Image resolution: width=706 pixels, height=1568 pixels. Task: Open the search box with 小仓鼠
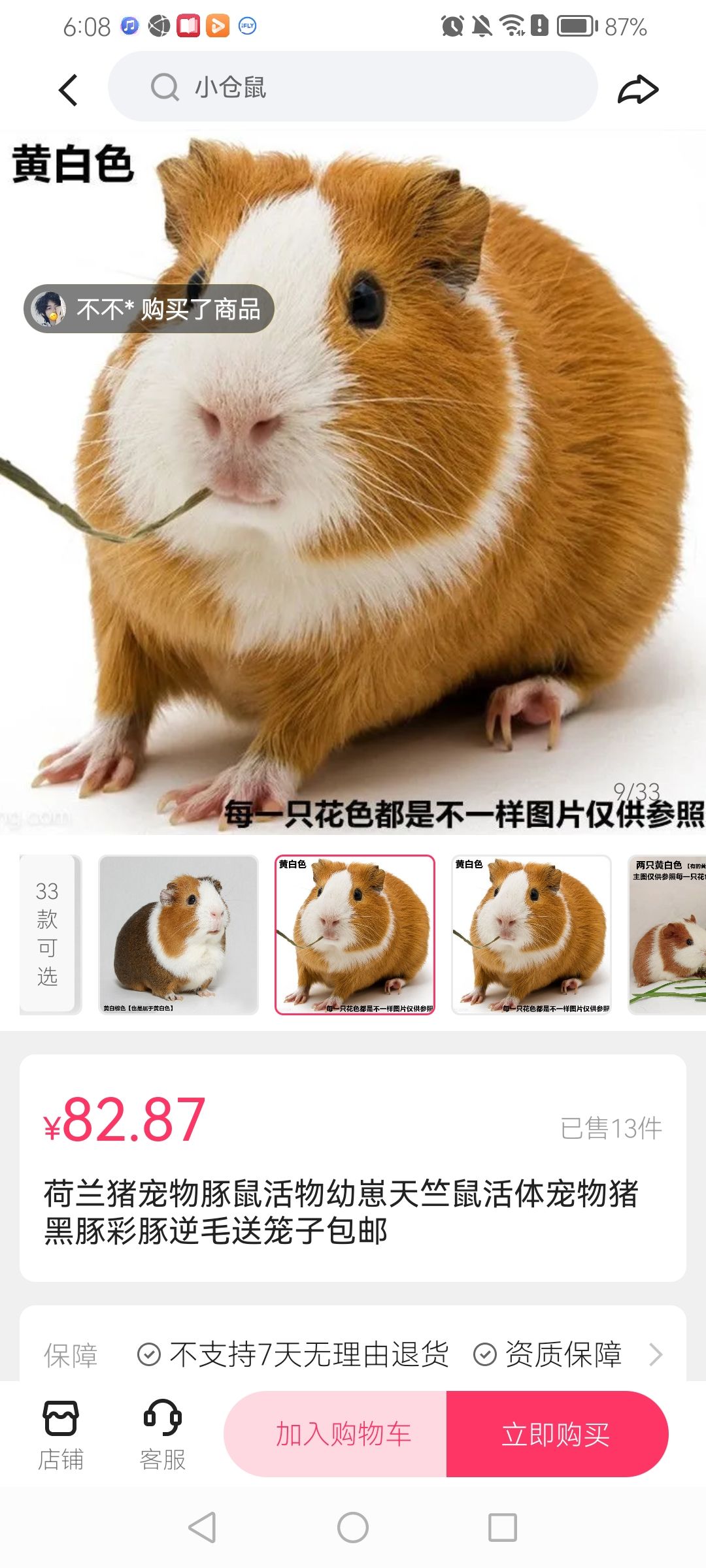(x=353, y=86)
